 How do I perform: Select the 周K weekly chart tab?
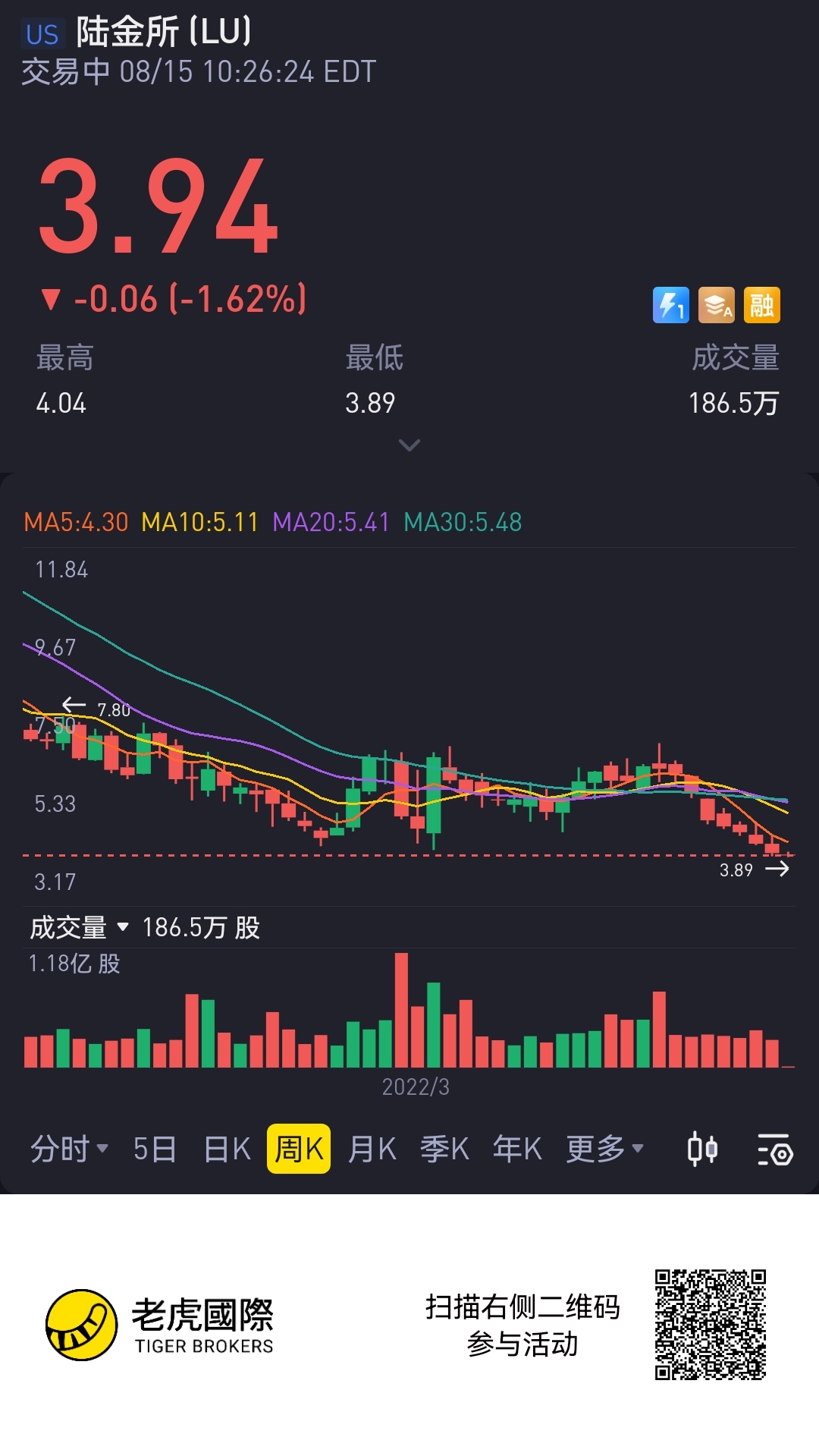299,1149
